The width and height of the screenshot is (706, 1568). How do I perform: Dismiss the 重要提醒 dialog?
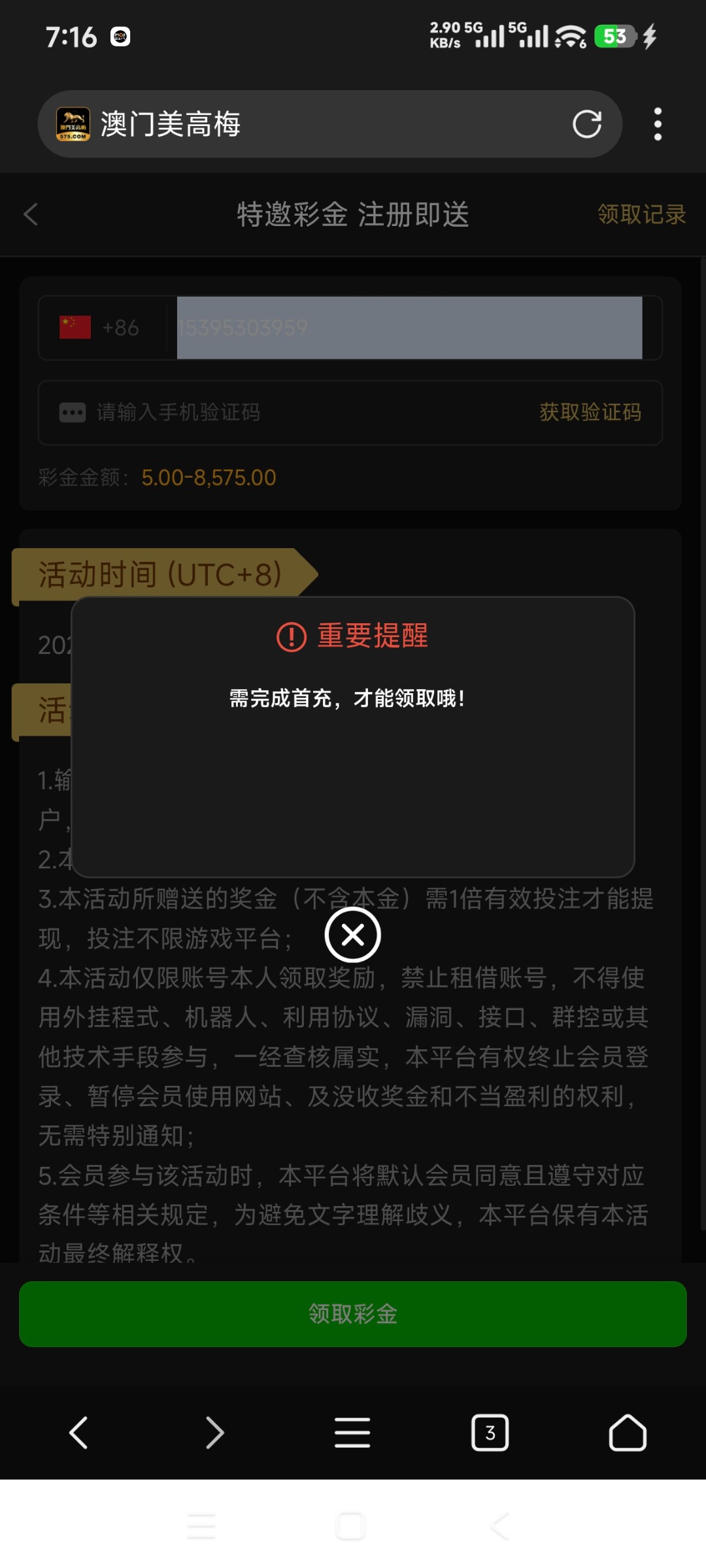click(353, 935)
